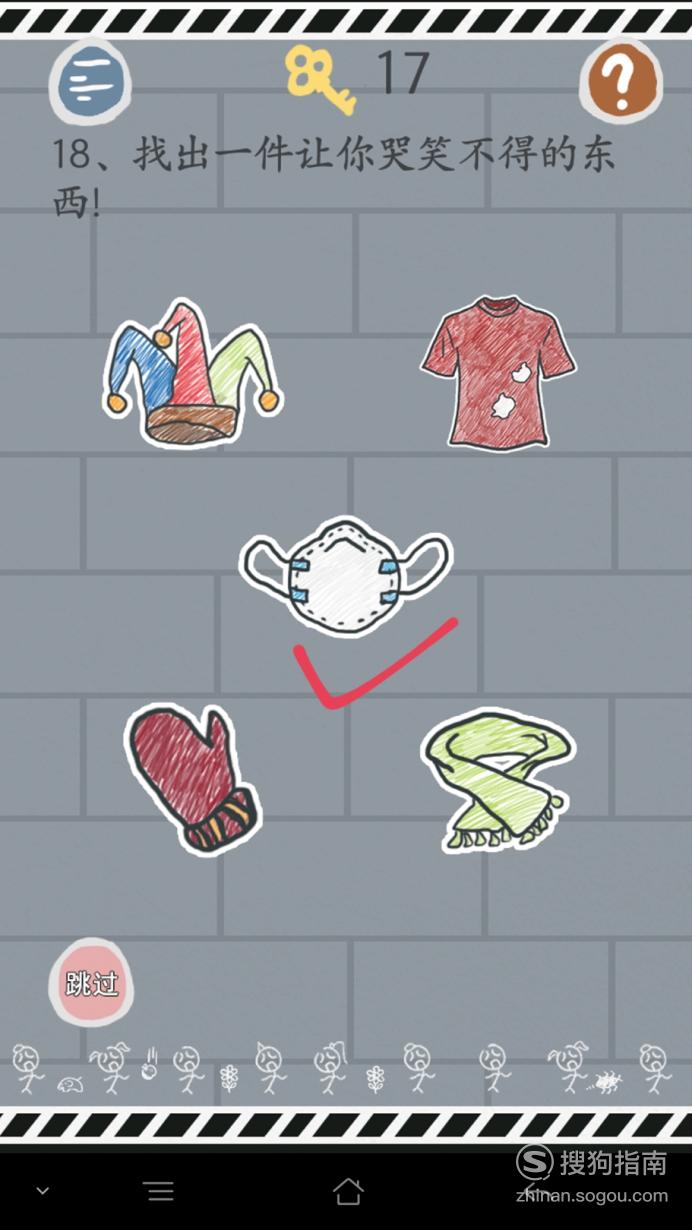Choose the white face mask
Image resolution: width=692 pixels, height=1230 pixels.
(346, 575)
